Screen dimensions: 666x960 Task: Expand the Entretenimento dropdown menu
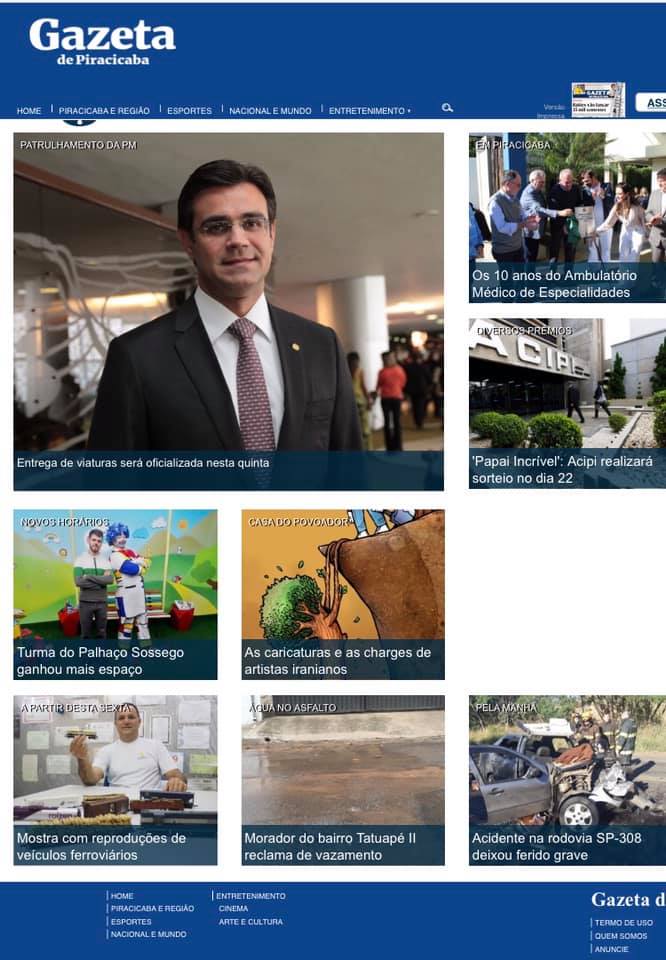click(369, 111)
